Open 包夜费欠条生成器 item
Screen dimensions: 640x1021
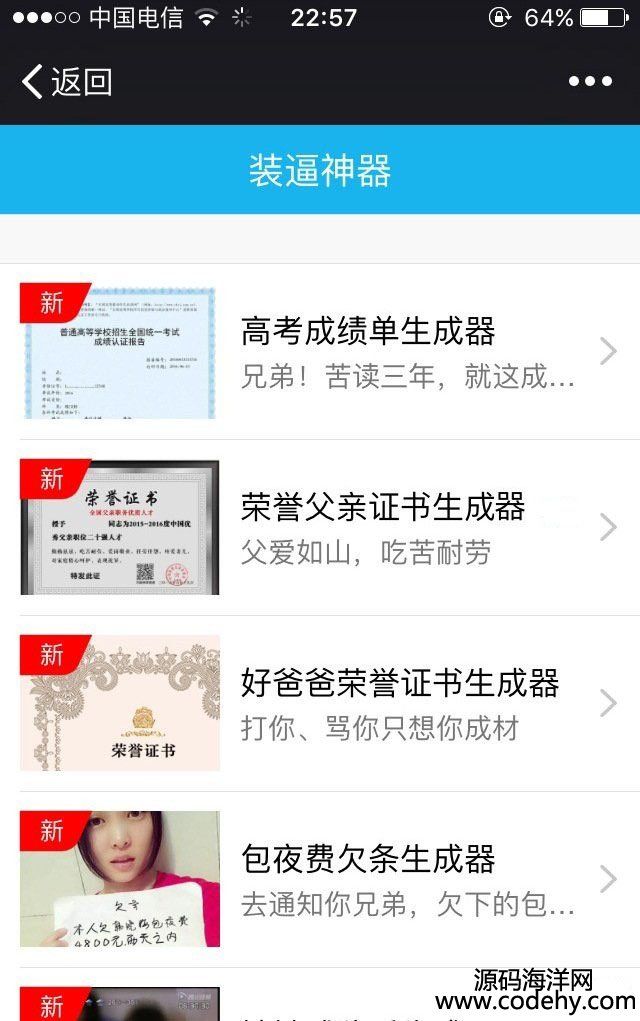point(368,879)
